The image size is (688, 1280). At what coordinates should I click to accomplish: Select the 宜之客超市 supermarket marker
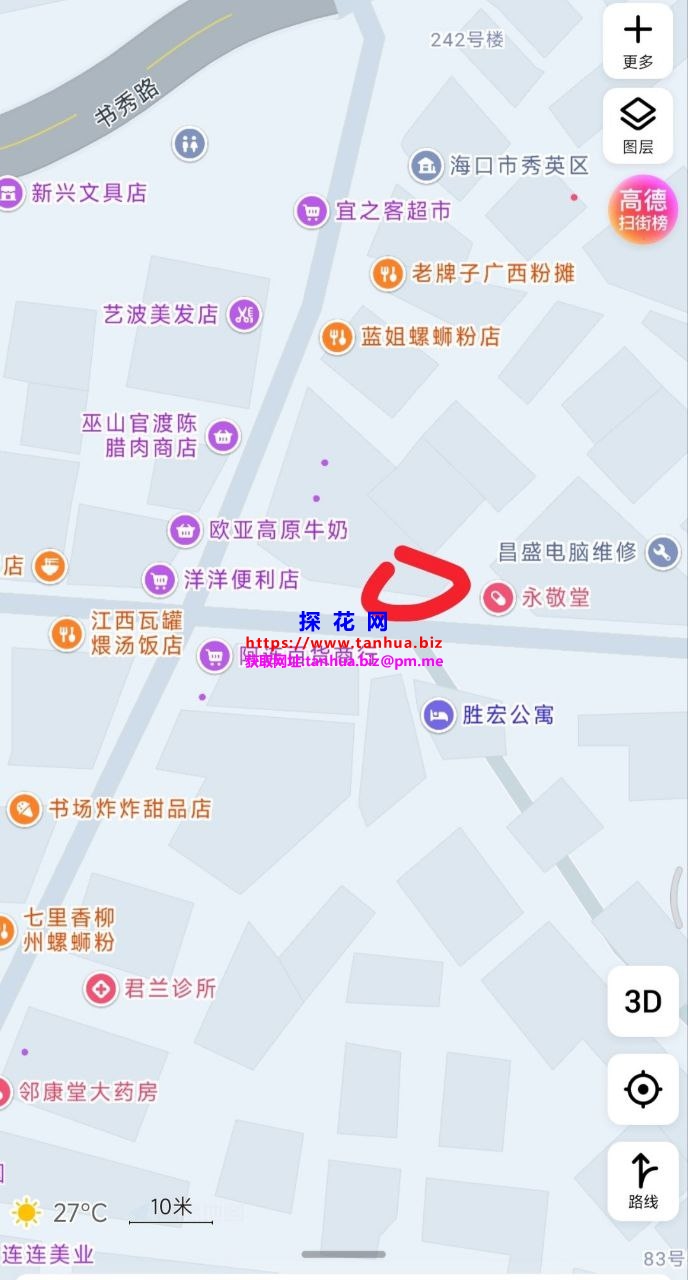click(x=311, y=211)
